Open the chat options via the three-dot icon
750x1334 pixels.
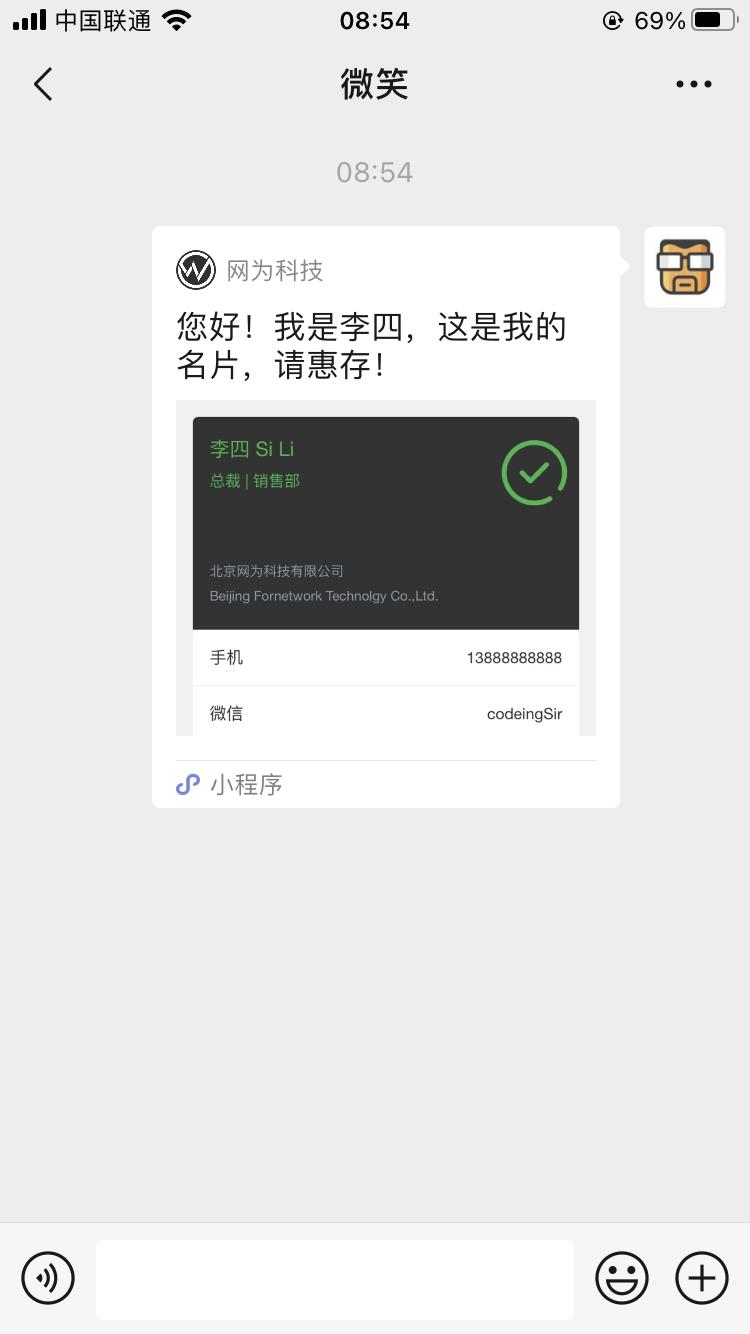coord(693,84)
